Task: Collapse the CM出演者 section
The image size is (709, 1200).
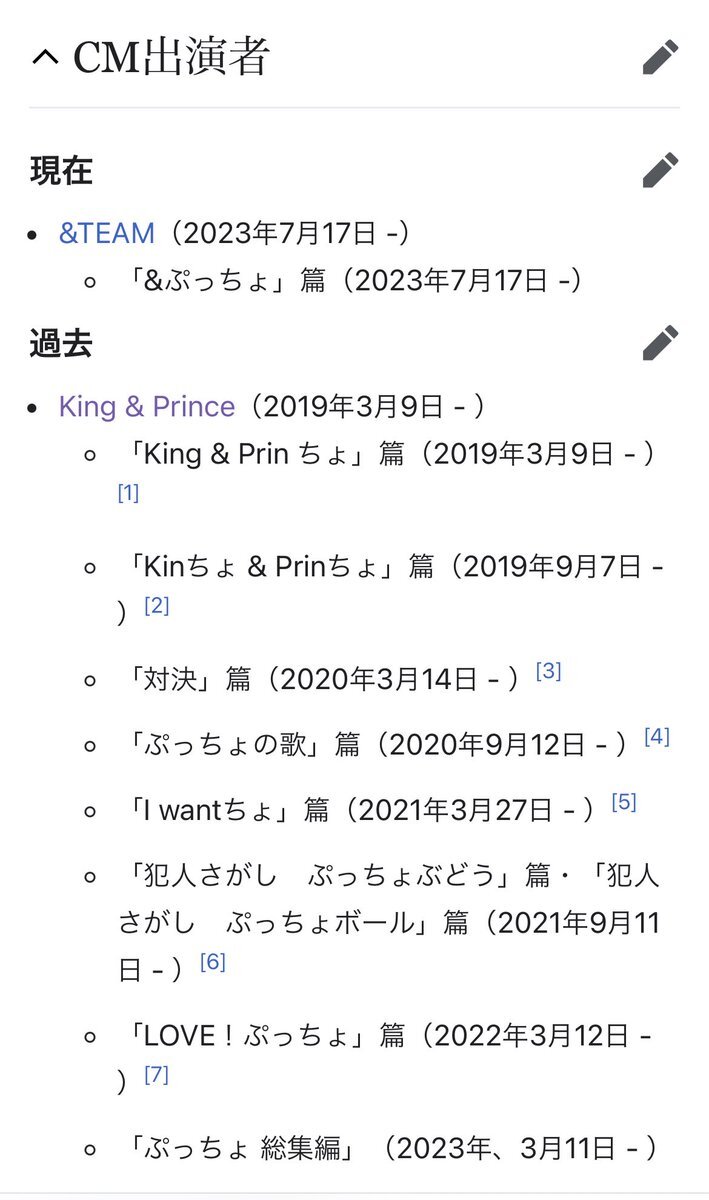Action: click(x=45, y=58)
